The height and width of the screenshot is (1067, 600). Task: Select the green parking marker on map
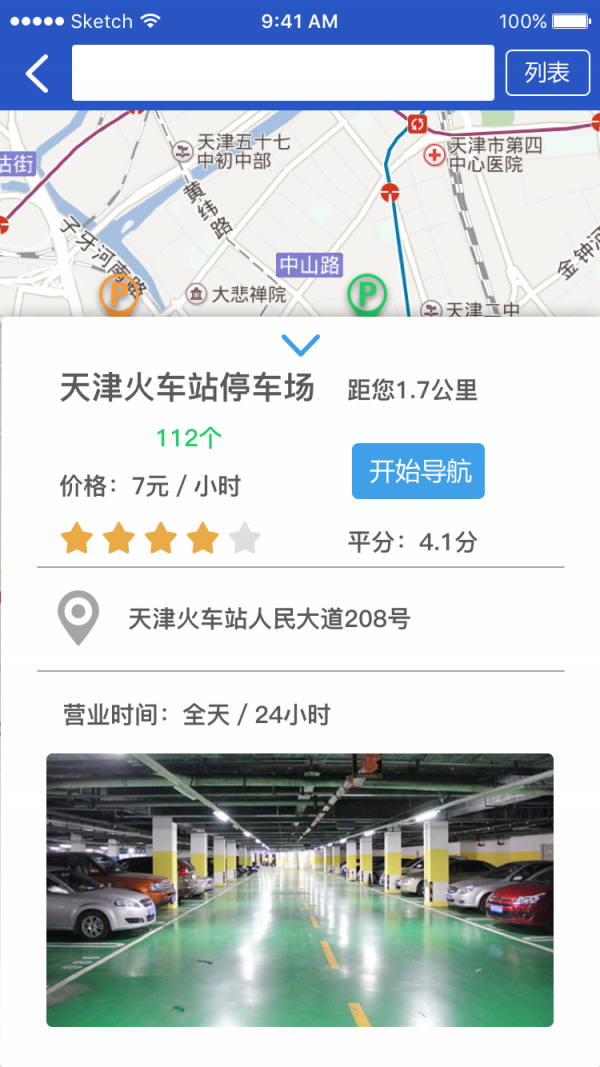(366, 296)
